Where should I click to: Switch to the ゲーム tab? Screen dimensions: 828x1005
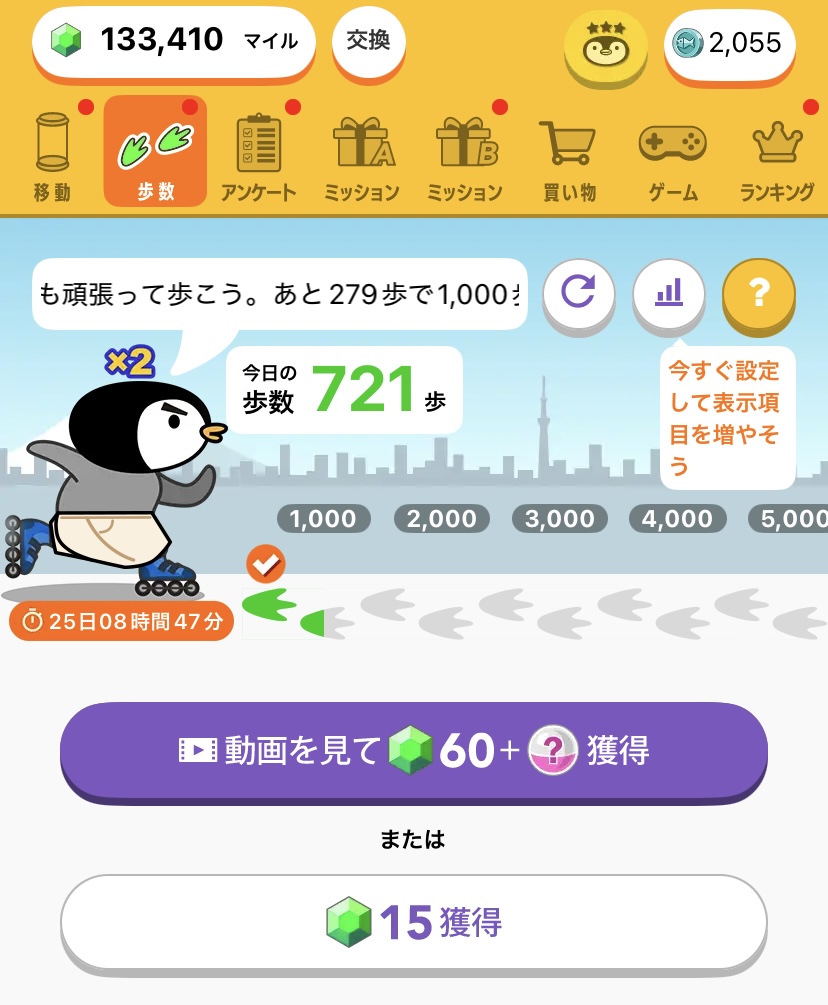pyautogui.click(x=672, y=155)
